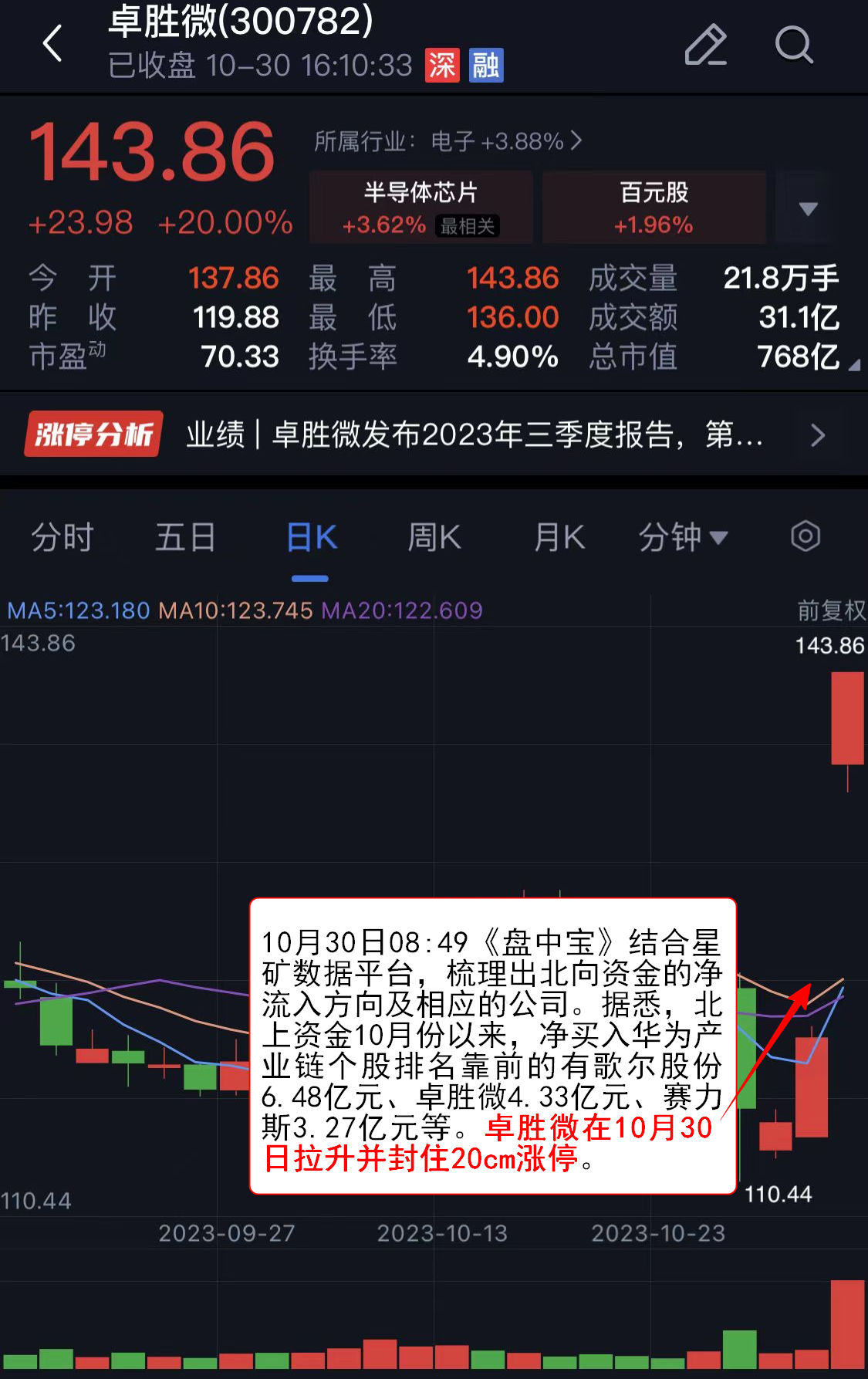Change the 前复权 adjustment option
868x1379 pixels.
tap(831, 610)
